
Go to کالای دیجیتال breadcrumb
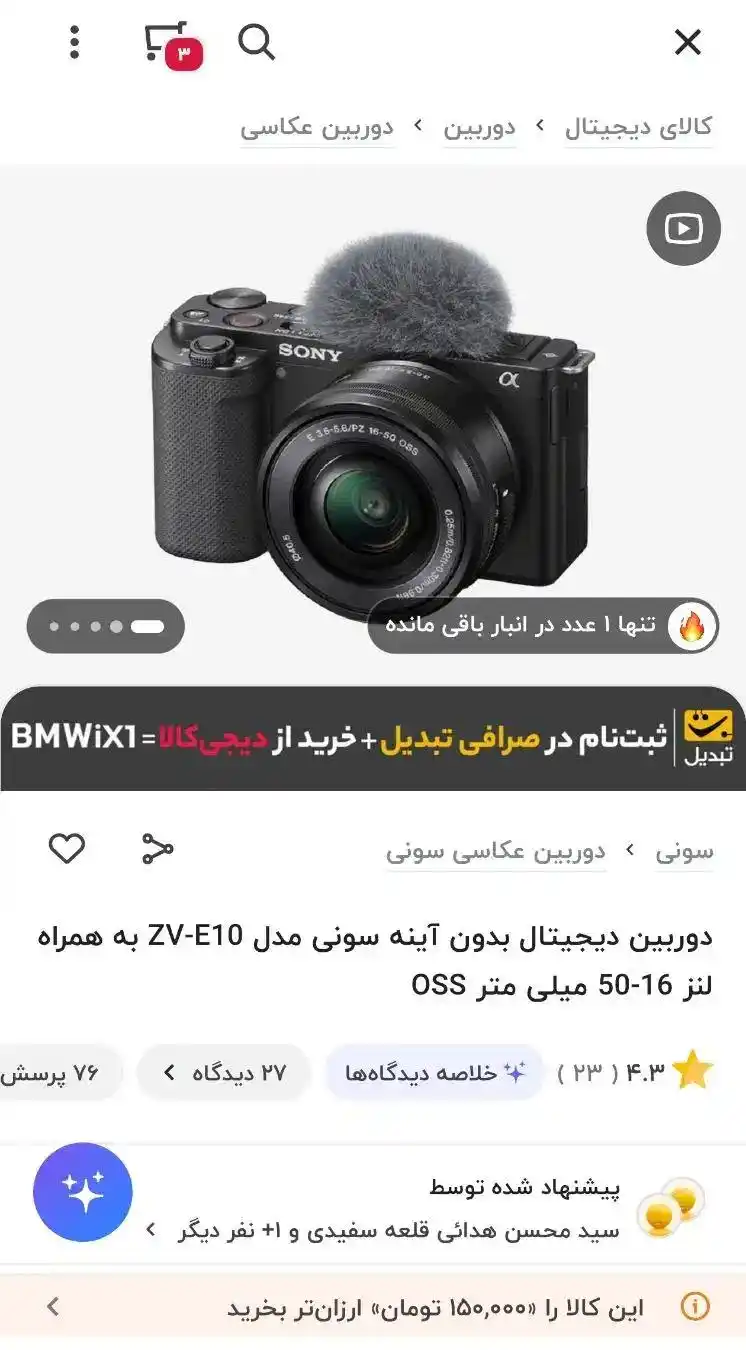click(x=638, y=127)
